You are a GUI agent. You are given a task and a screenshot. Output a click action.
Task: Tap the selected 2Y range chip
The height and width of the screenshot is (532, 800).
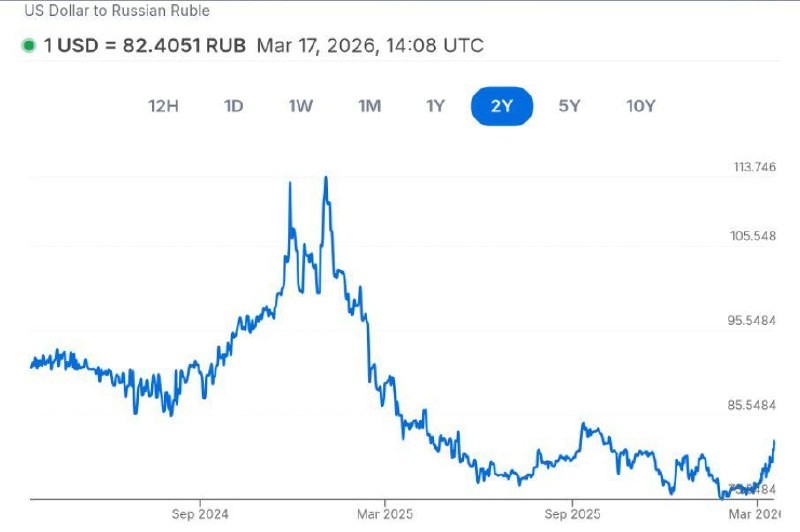click(x=502, y=106)
